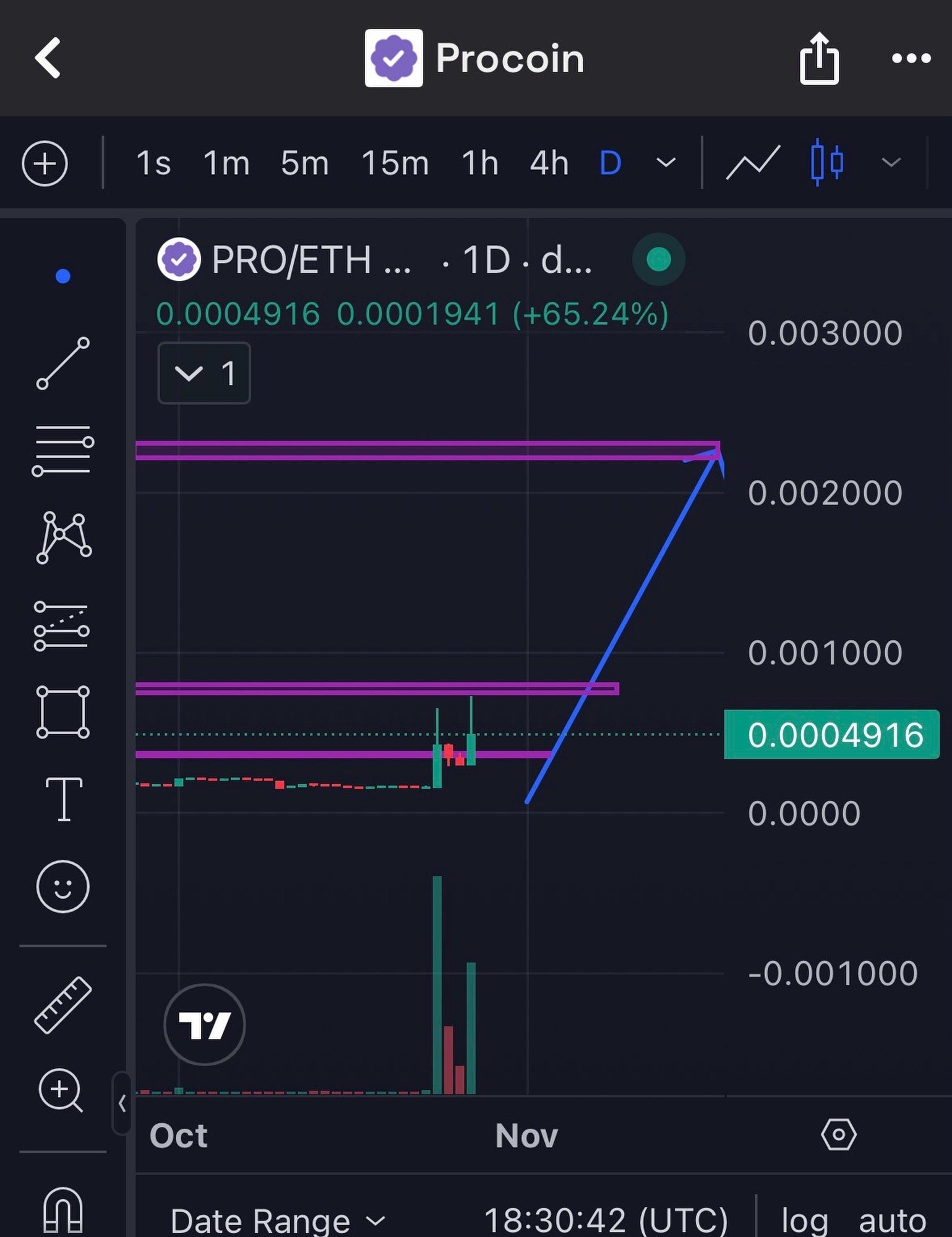This screenshot has height=1237, width=952.
Task: Go back from the Procoin chart
Action: (48, 58)
